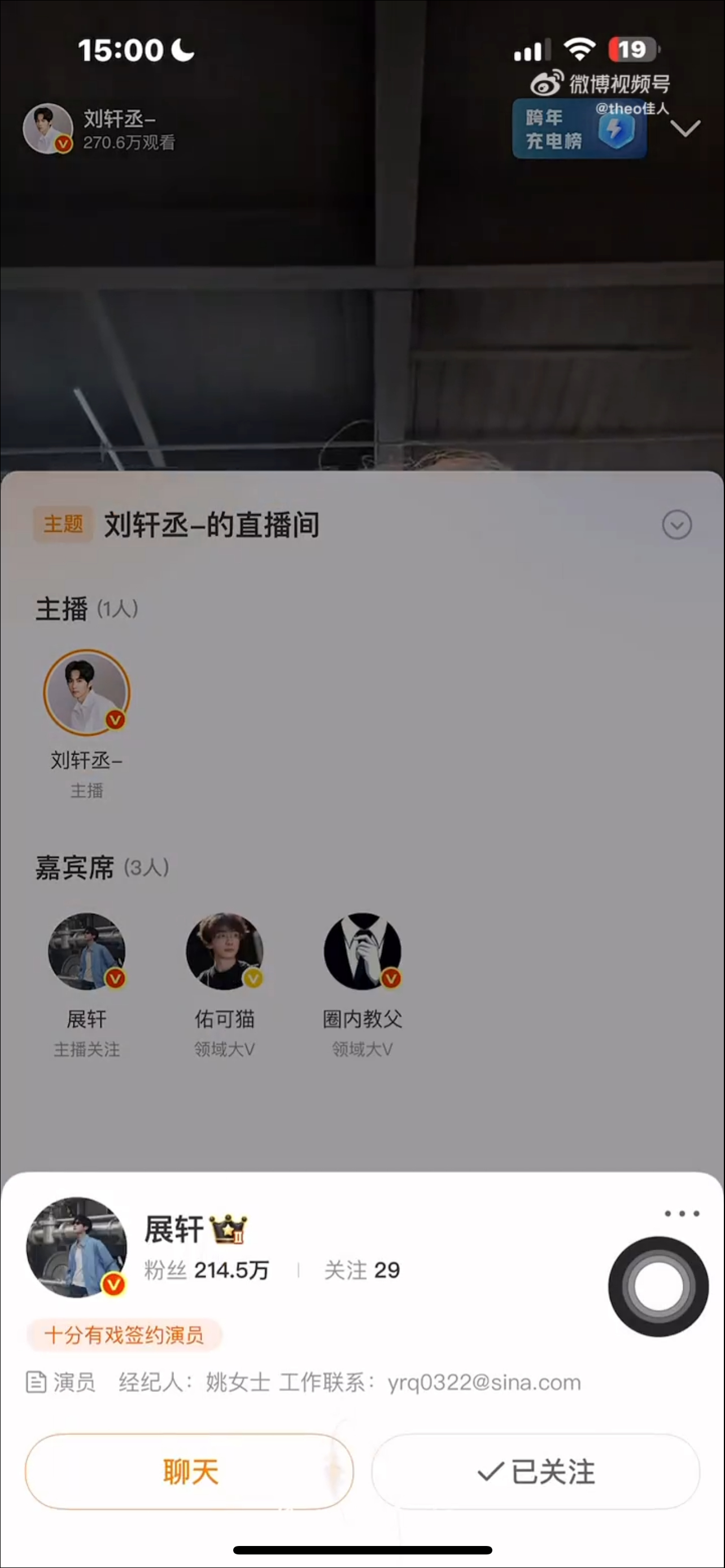
Task: Open a chat with 展轩 via 聊天 button
Action: (x=190, y=1473)
